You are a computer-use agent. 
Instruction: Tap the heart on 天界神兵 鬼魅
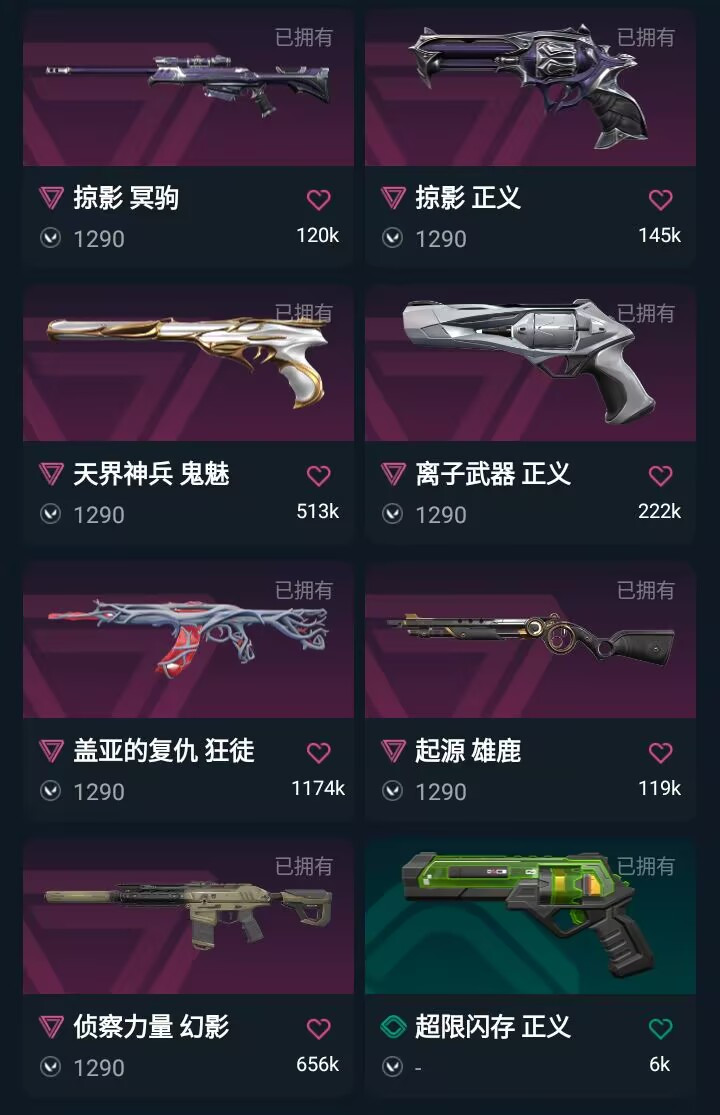point(318,476)
